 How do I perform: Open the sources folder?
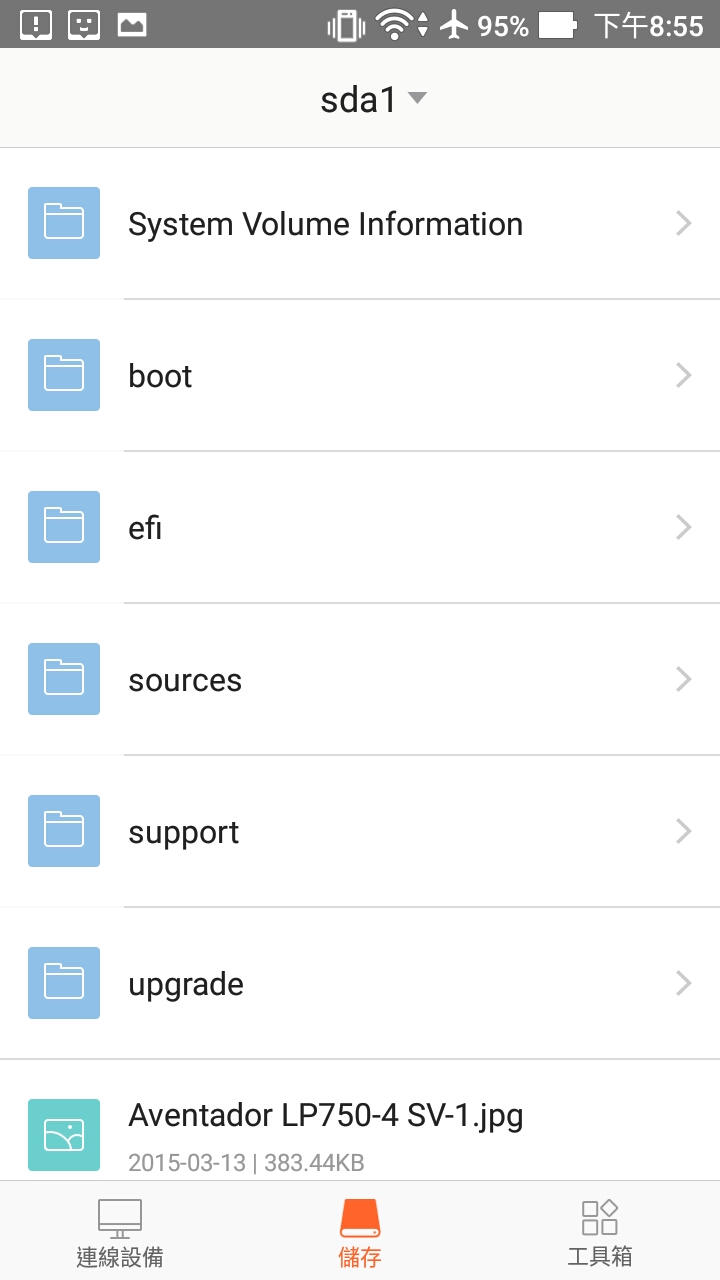click(360, 680)
